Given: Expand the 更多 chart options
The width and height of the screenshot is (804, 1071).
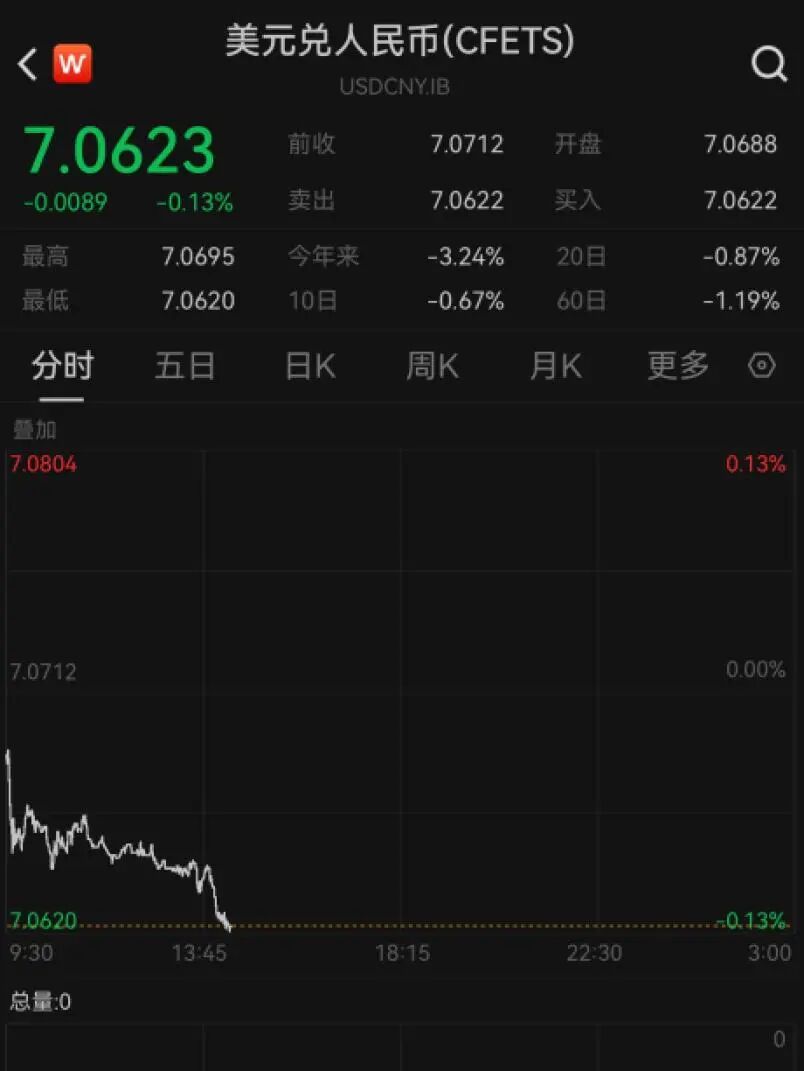Looking at the screenshot, I should pyautogui.click(x=678, y=367).
